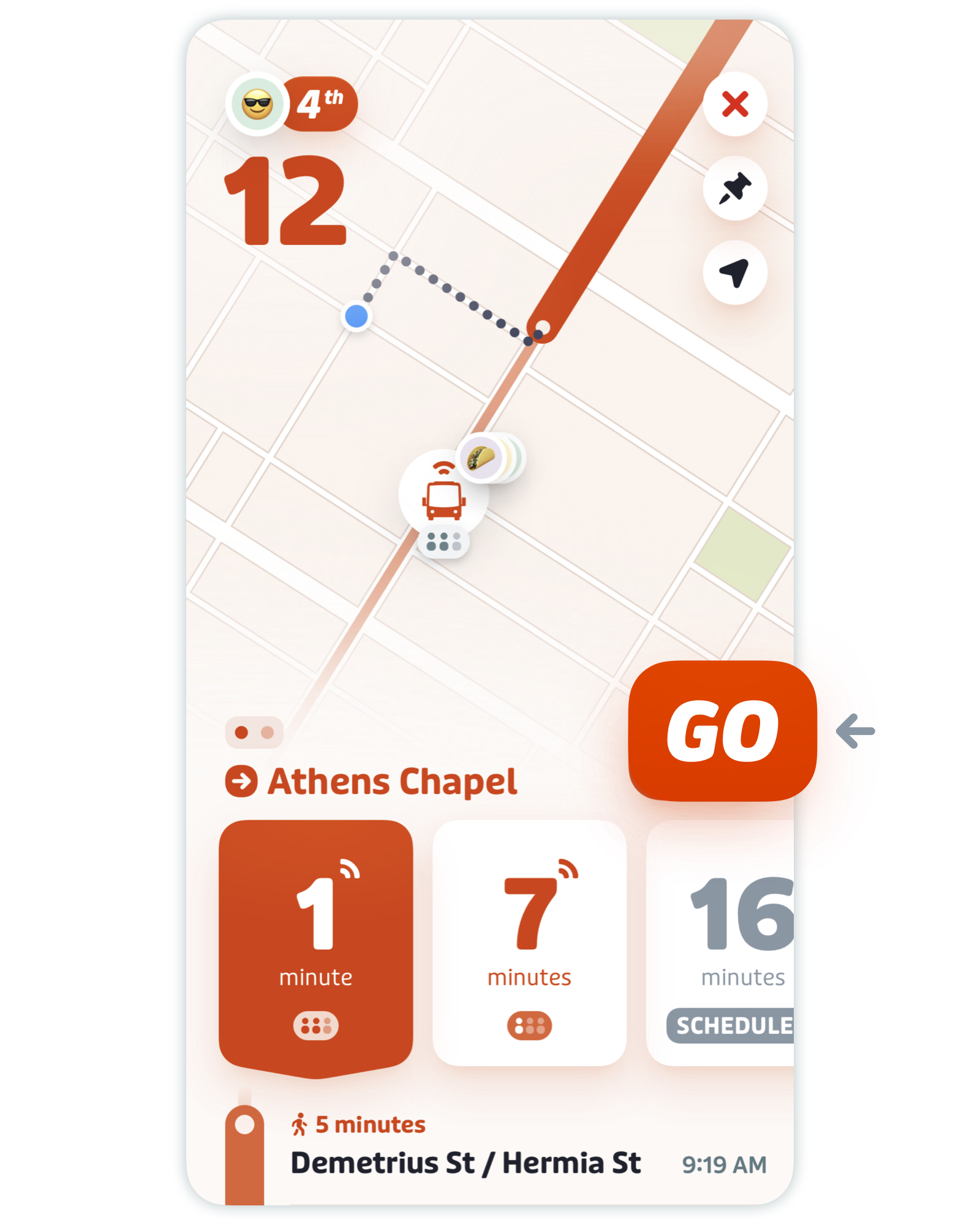
Task: Pin this route with the pushpin icon
Action: click(x=734, y=188)
